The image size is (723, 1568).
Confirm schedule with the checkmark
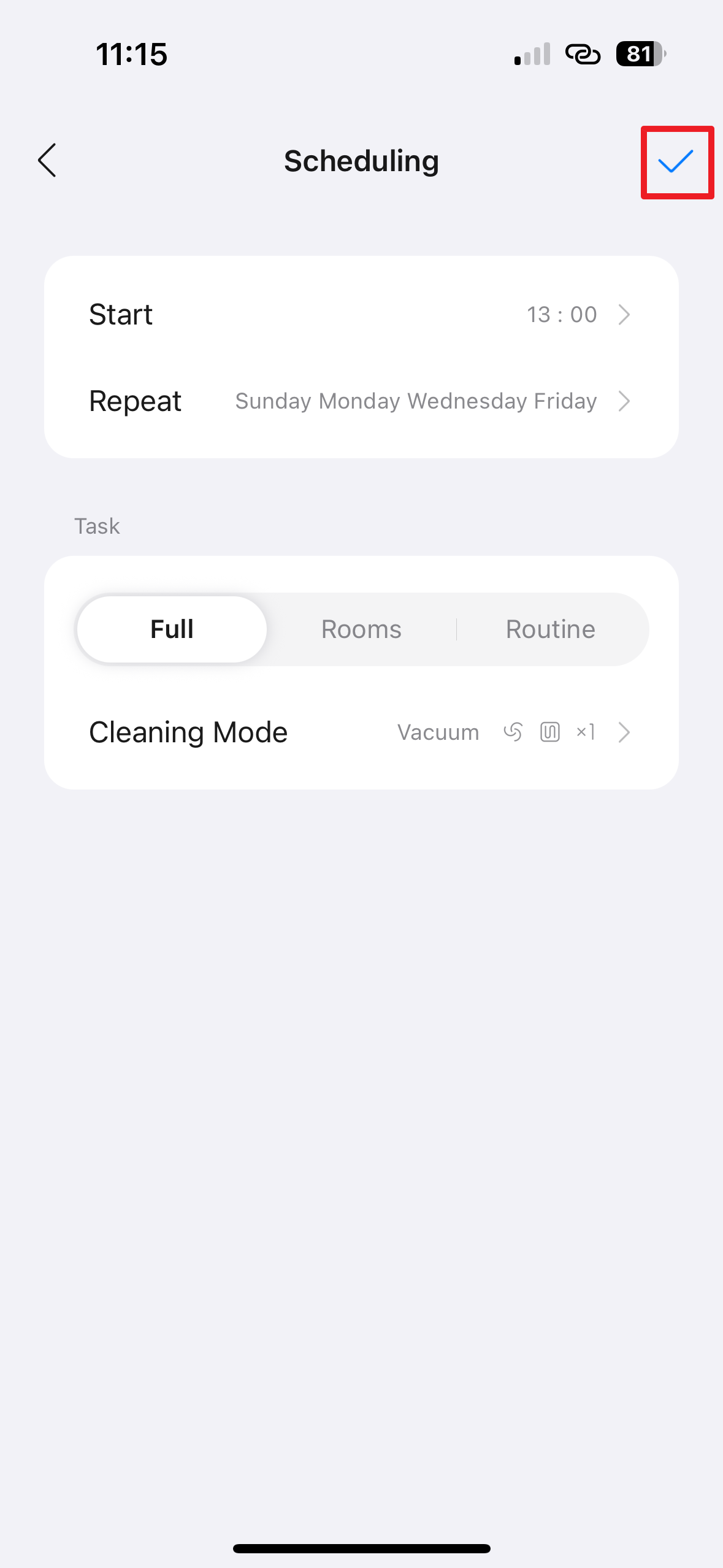[x=676, y=162]
